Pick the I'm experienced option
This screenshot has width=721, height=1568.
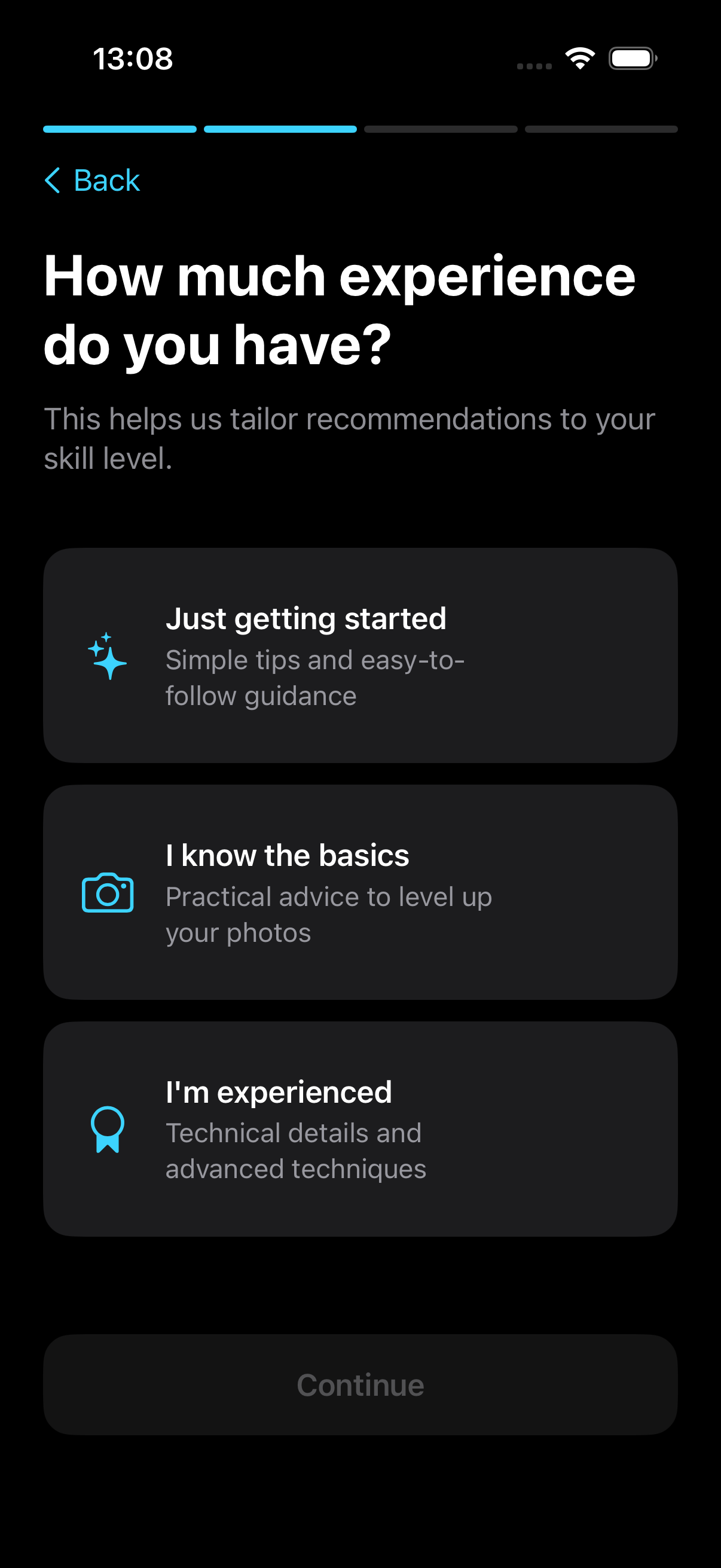(x=360, y=1129)
